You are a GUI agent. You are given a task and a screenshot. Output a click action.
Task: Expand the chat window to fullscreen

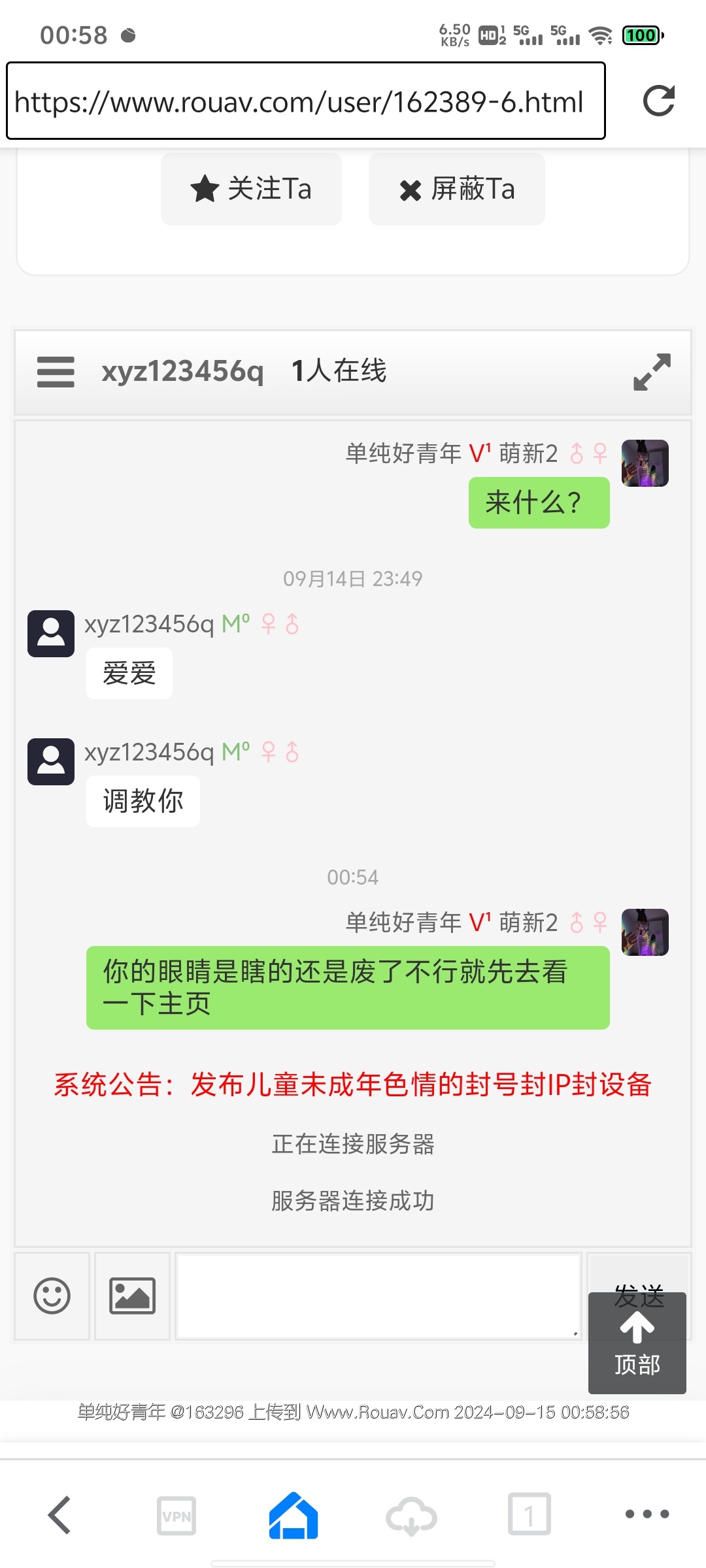click(x=652, y=372)
